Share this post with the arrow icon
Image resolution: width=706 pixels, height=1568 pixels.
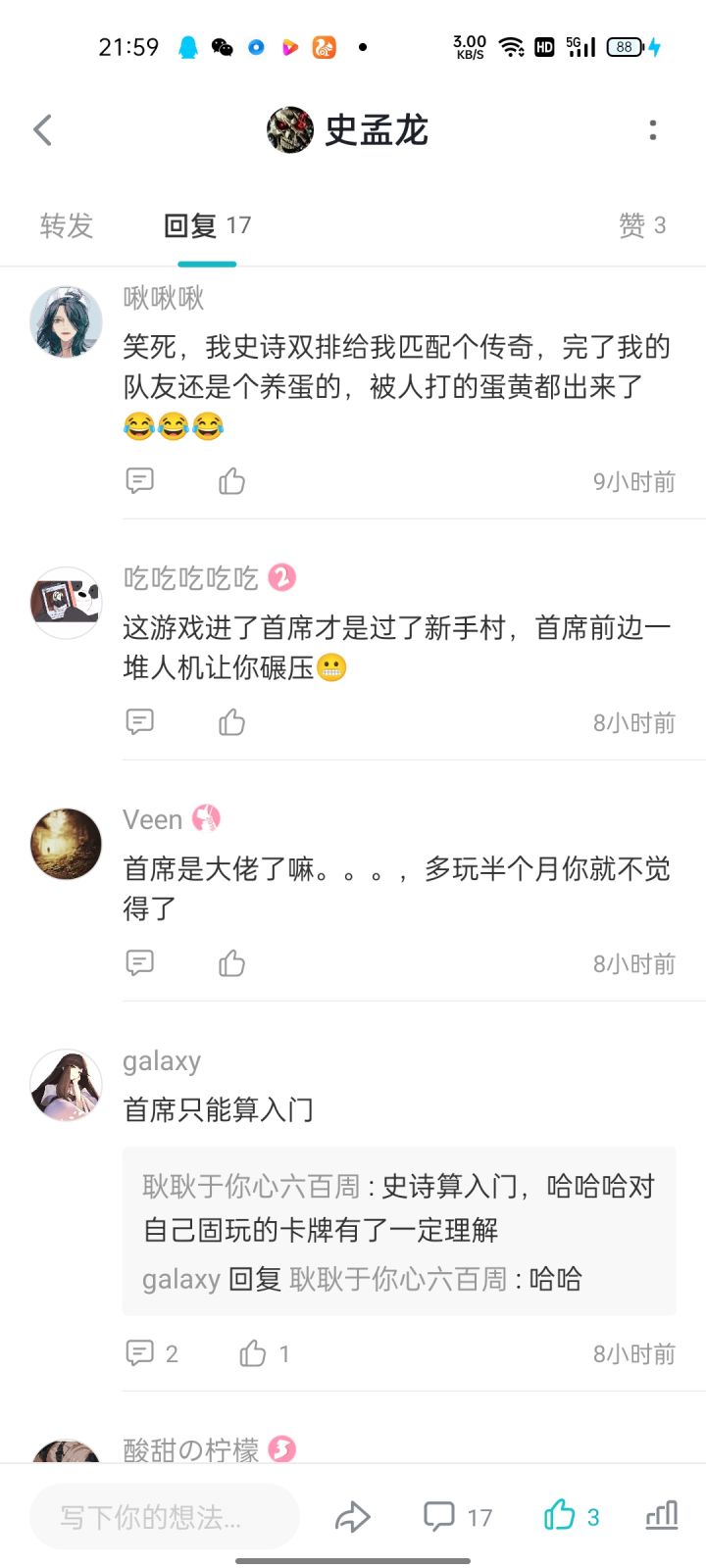(352, 1517)
